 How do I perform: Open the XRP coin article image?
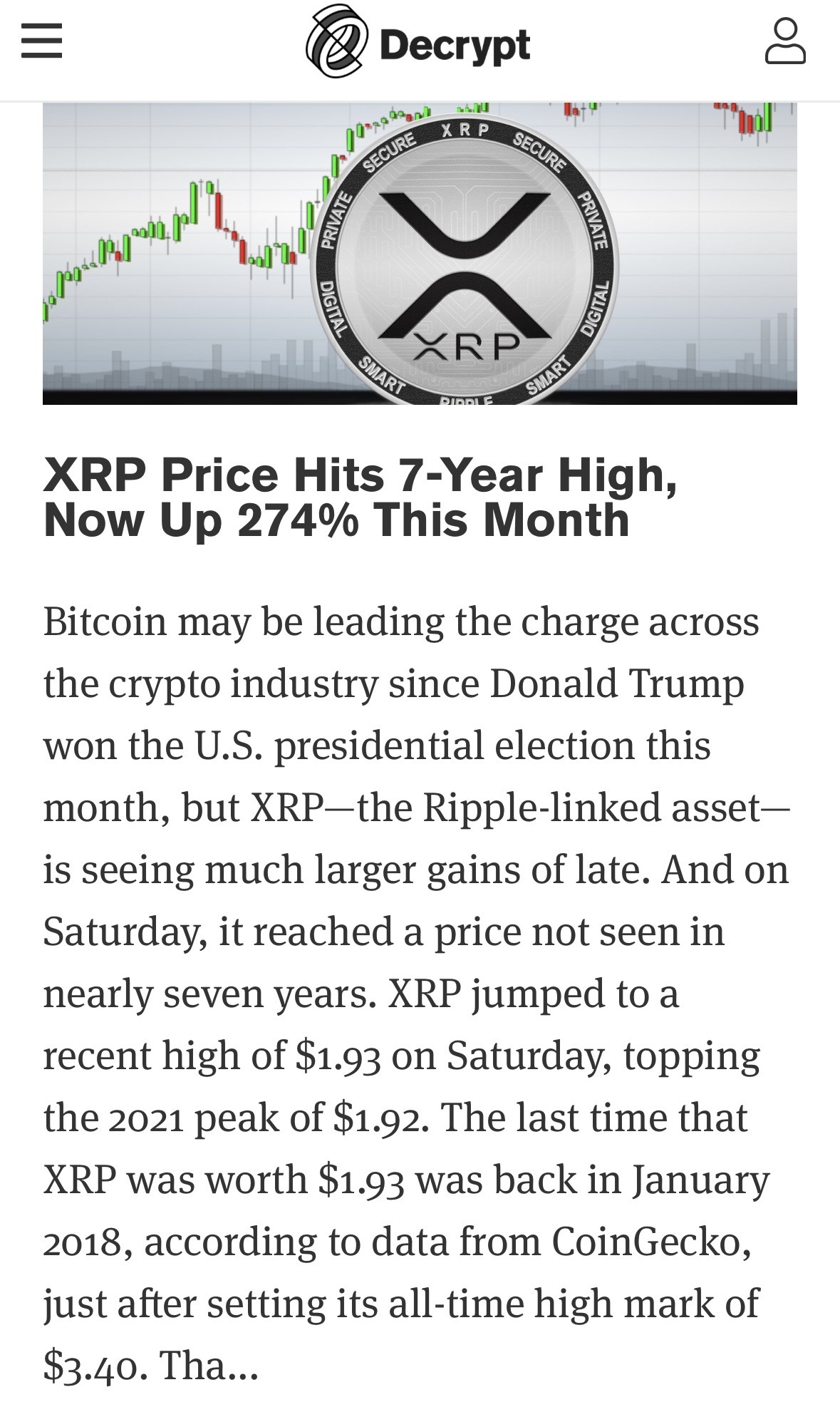pyautogui.click(x=420, y=254)
